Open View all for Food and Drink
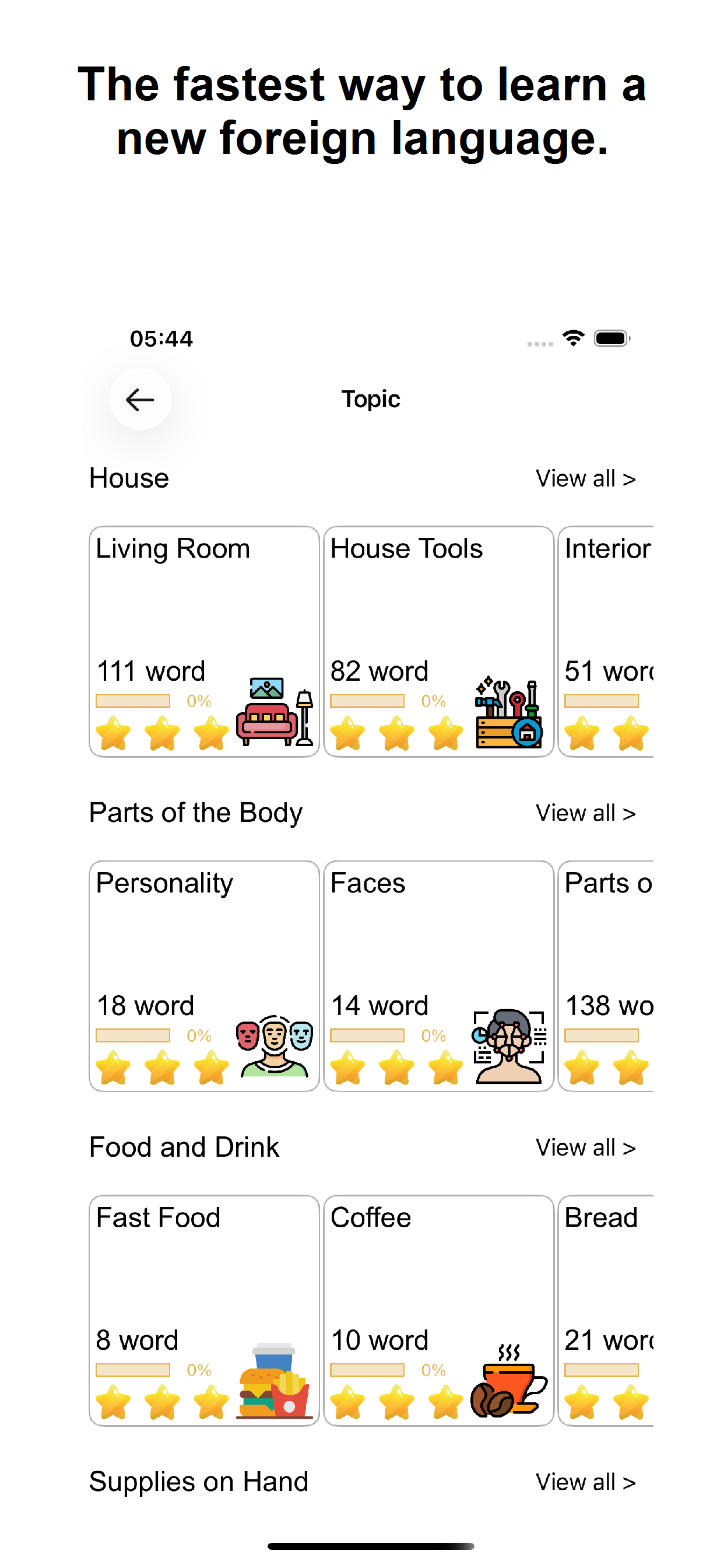724x1568 pixels. click(x=585, y=1147)
